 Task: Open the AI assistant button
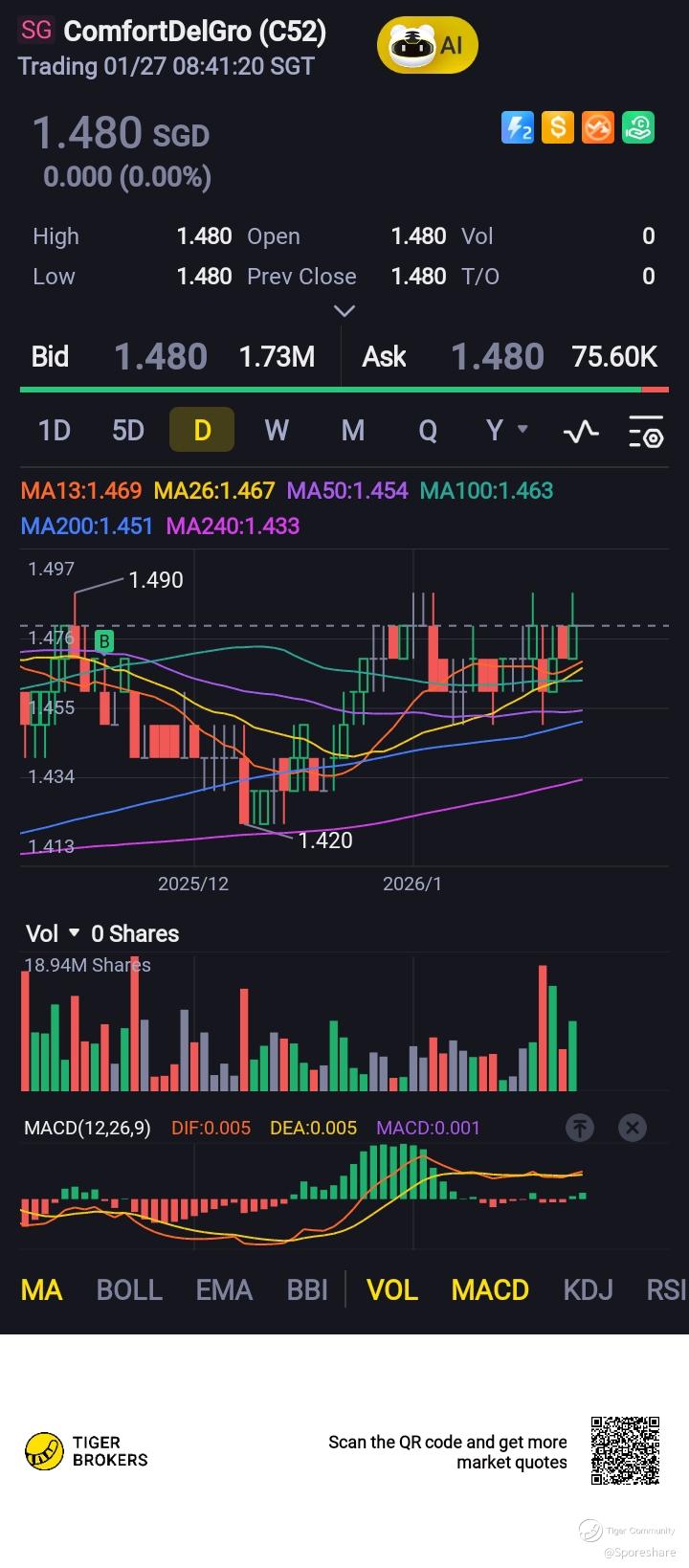click(427, 45)
